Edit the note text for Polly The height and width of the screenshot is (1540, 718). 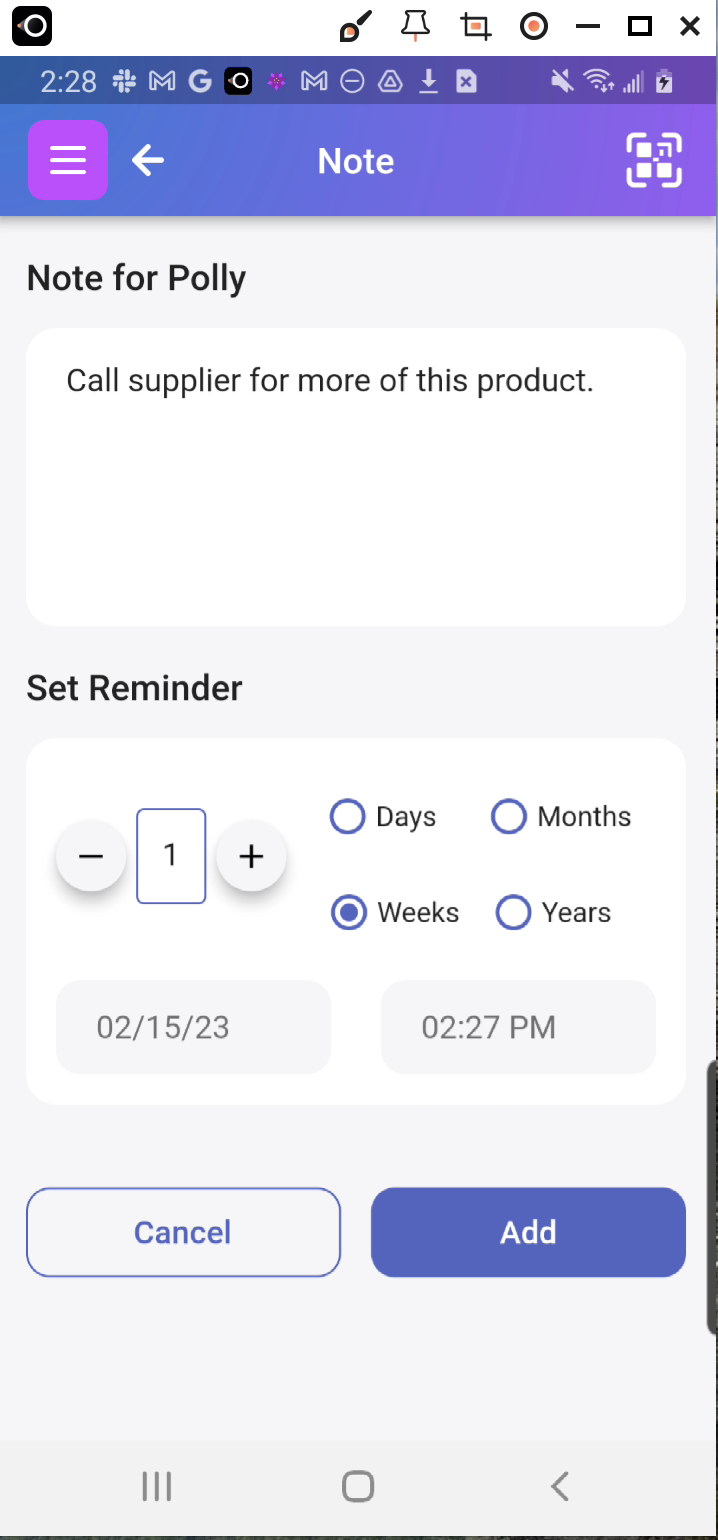[356, 477]
